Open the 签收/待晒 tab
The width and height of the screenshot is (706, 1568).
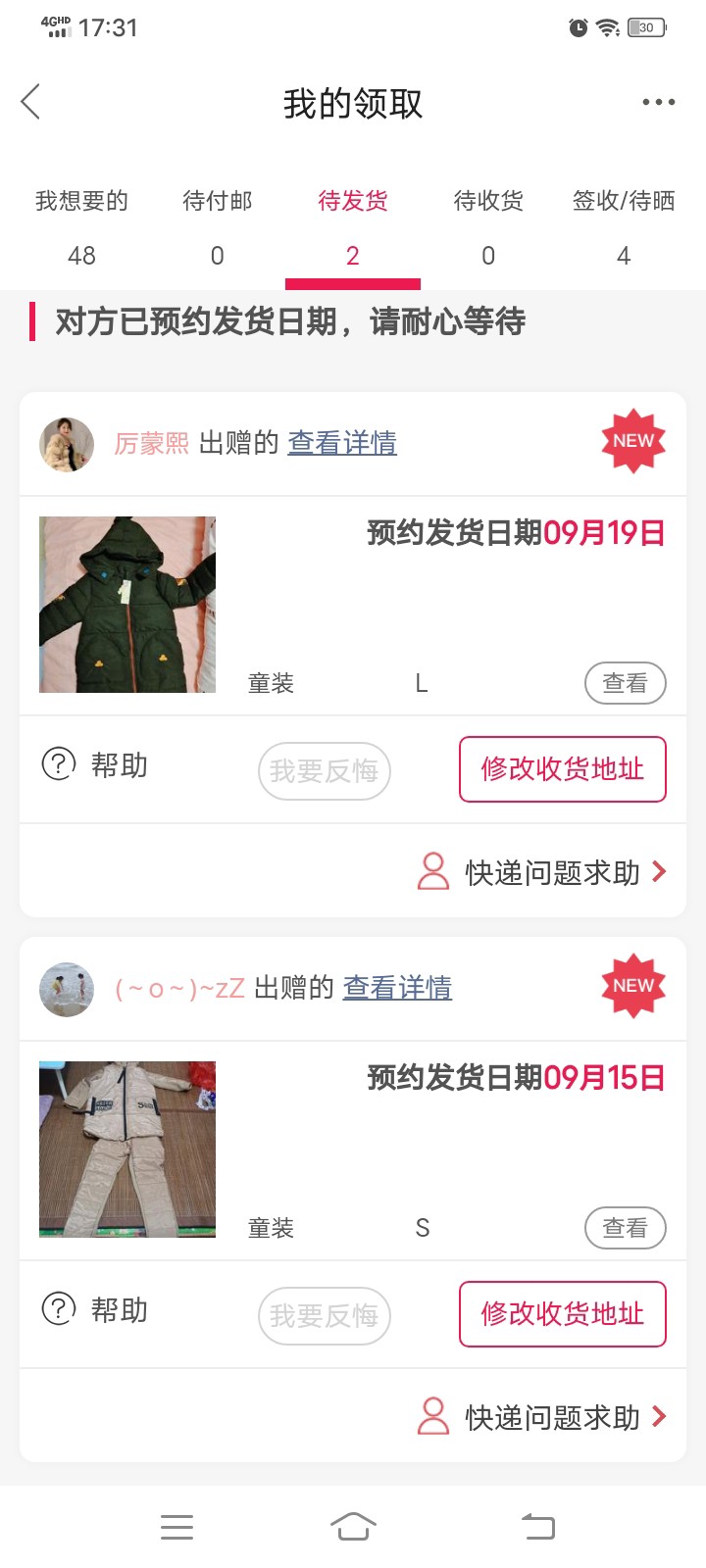click(624, 225)
